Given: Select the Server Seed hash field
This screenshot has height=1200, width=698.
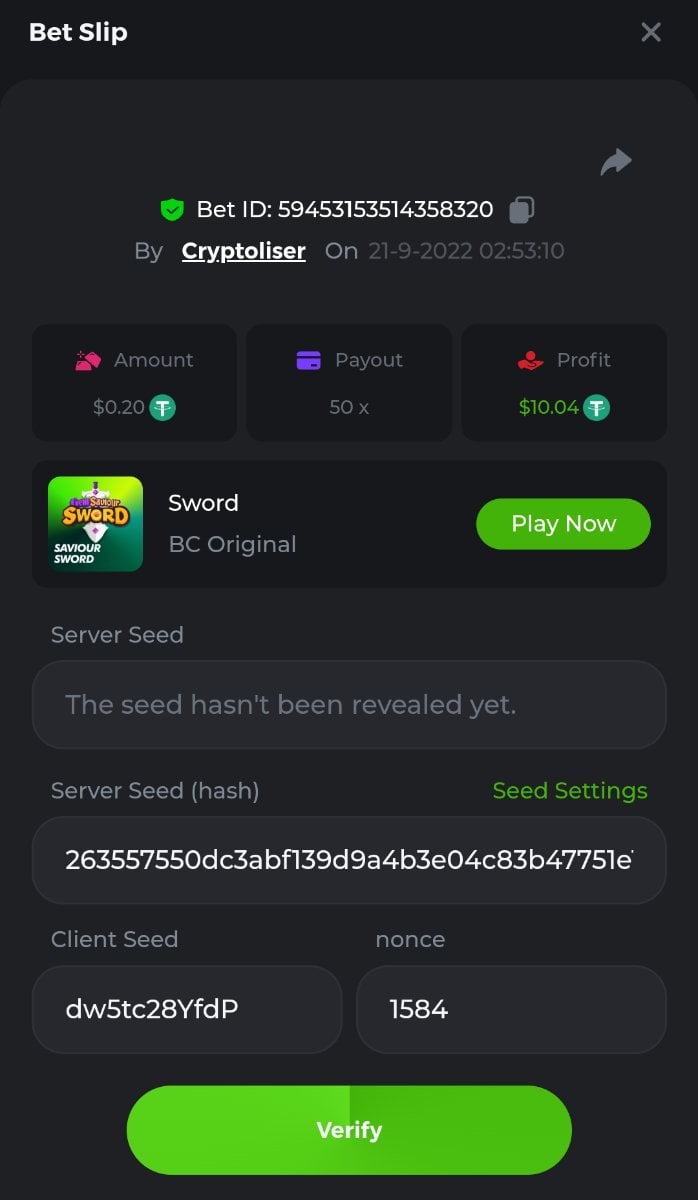Looking at the screenshot, I should (x=349, y=860).
